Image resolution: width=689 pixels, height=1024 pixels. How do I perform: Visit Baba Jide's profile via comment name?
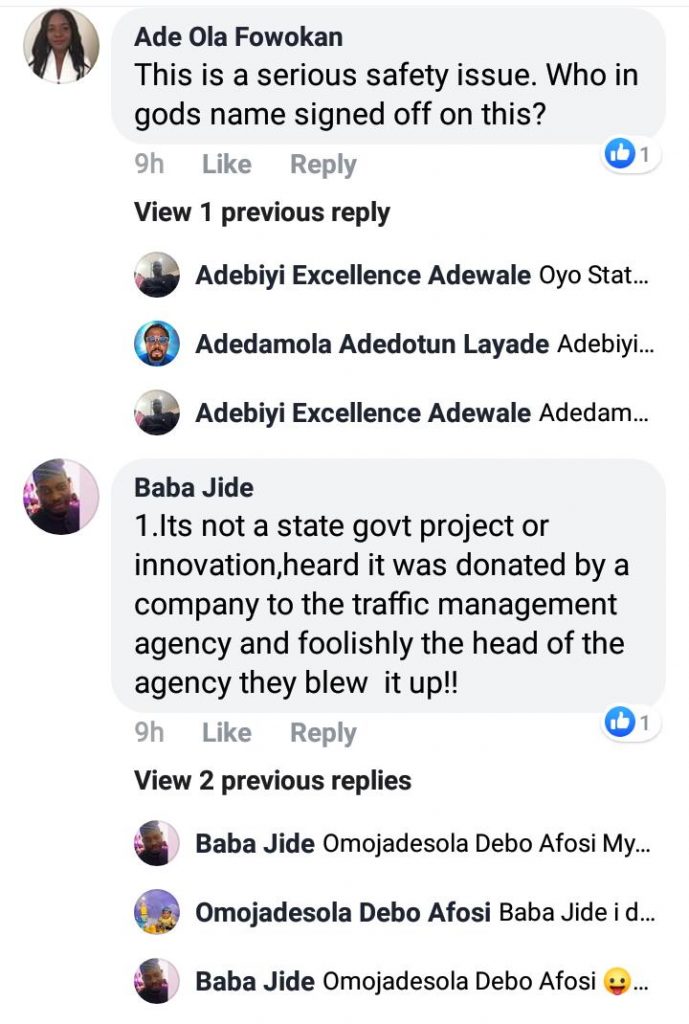[194, 488]
